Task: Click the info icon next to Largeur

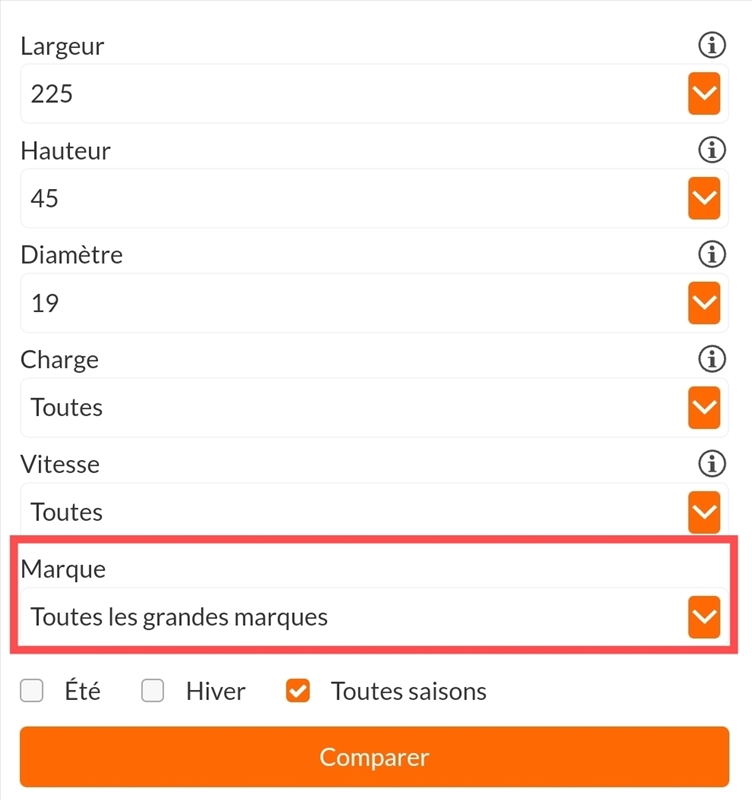Action: coord(711,45)
